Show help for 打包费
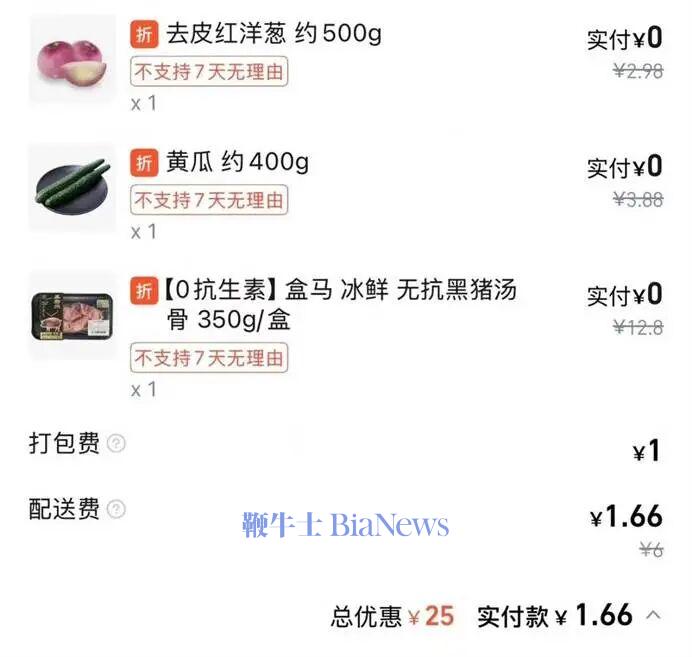Screen dimensions: 692x657 pyautogui.click(x=117, y=444)
